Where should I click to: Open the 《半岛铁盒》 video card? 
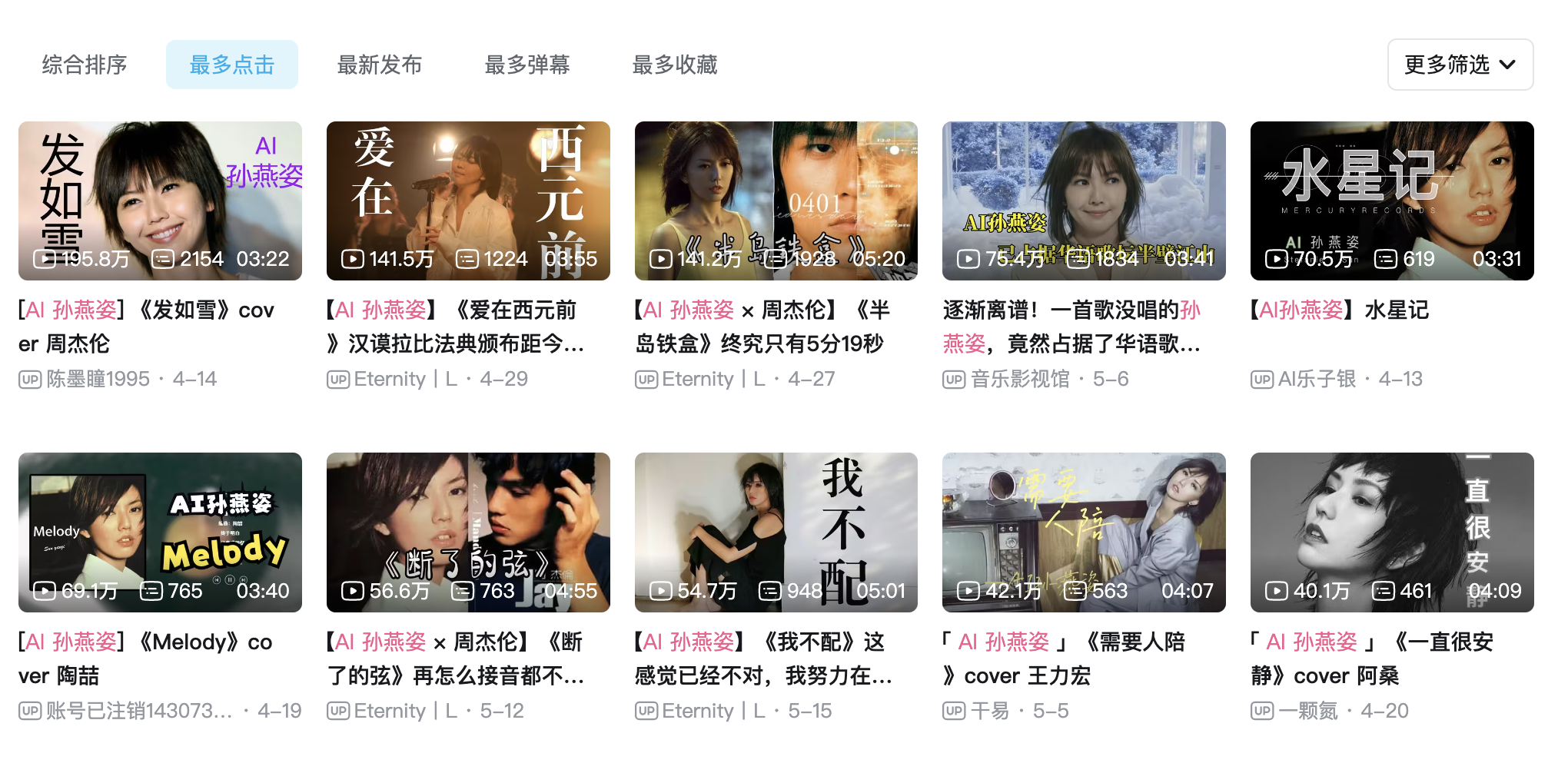tap(776, 201)
